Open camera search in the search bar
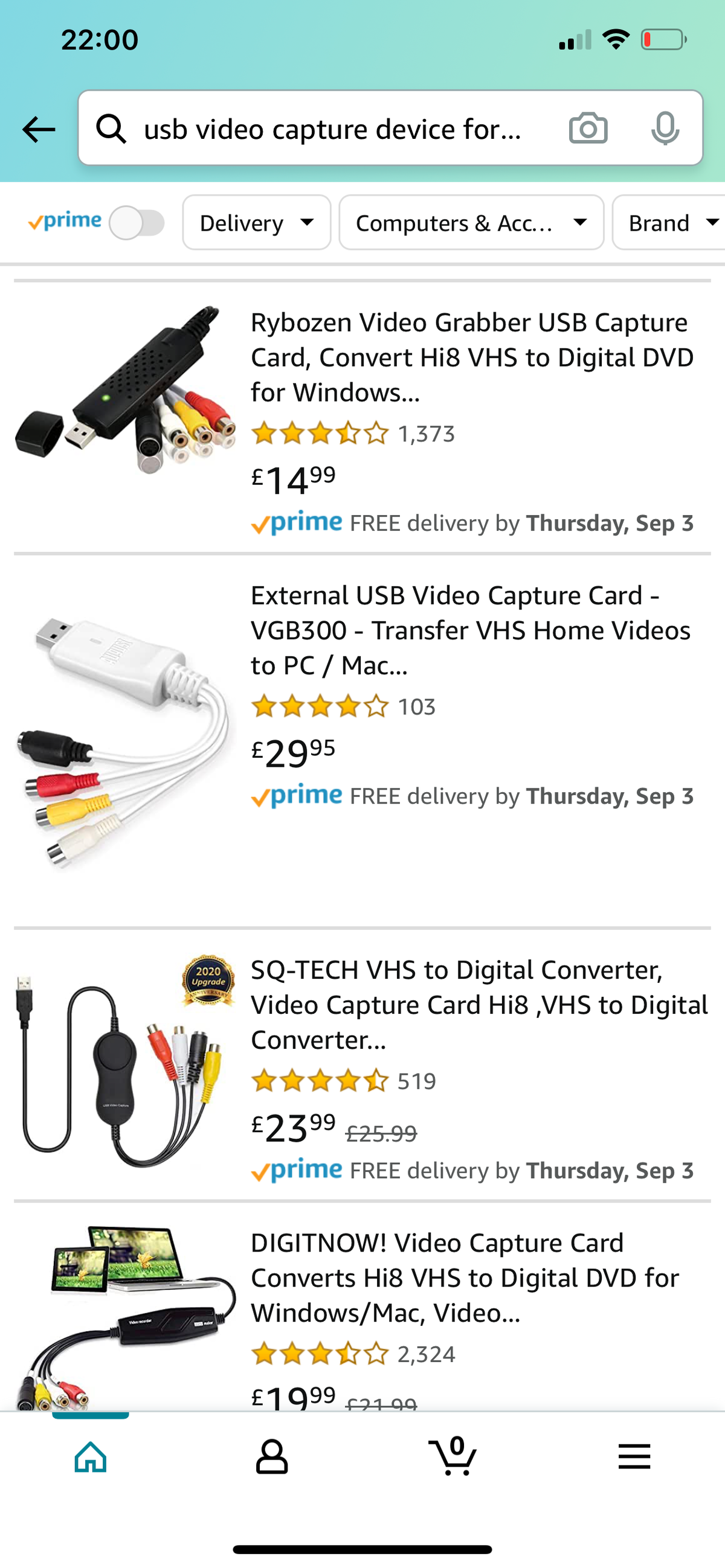This screenshot has height=1568, width=725. click(587, 129)
